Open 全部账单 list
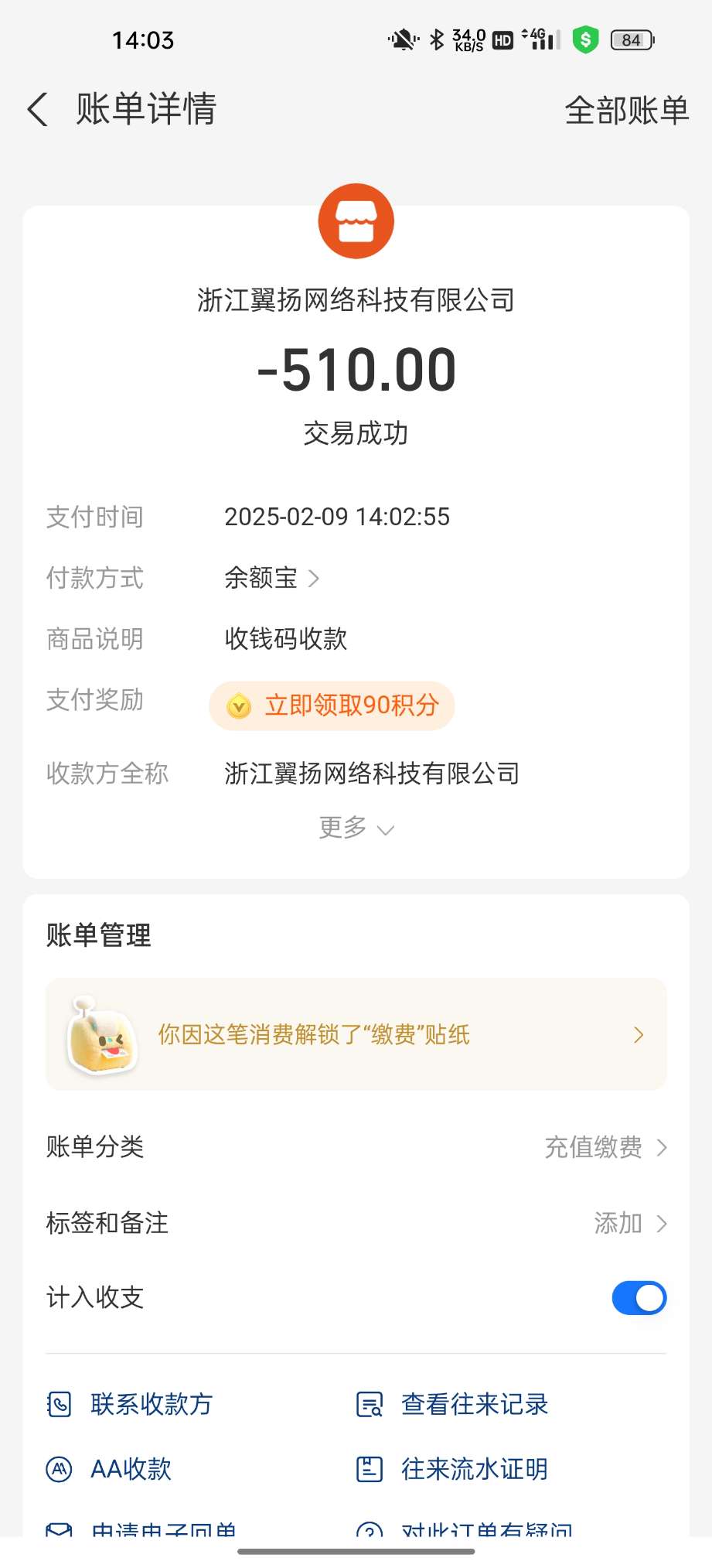 coord(626,111)
